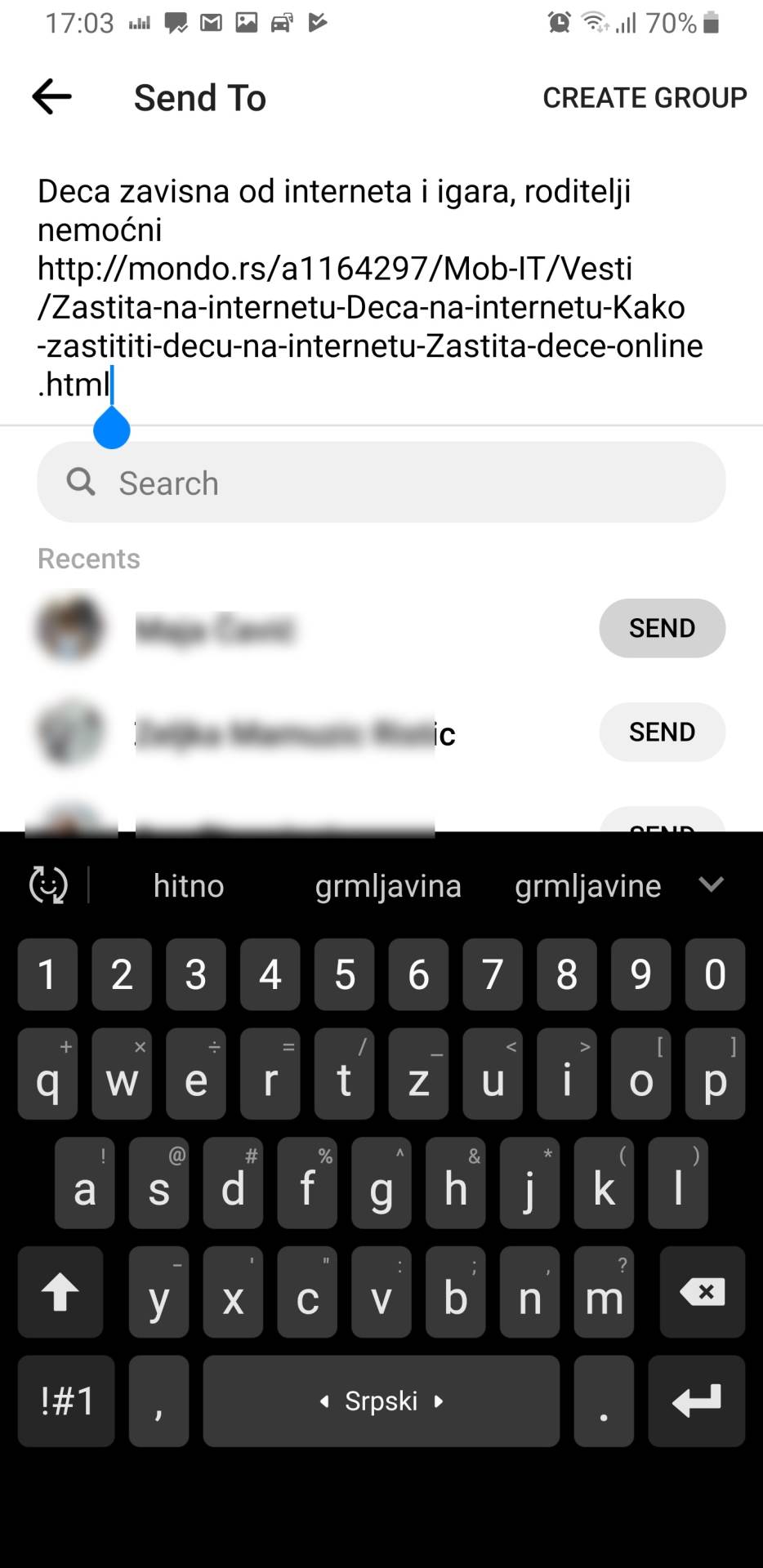Image resolution: width=763 pixels, height=1568 pixels.
Task: Switch to symbols with the !#1 key
Action: pos(66,1401)
